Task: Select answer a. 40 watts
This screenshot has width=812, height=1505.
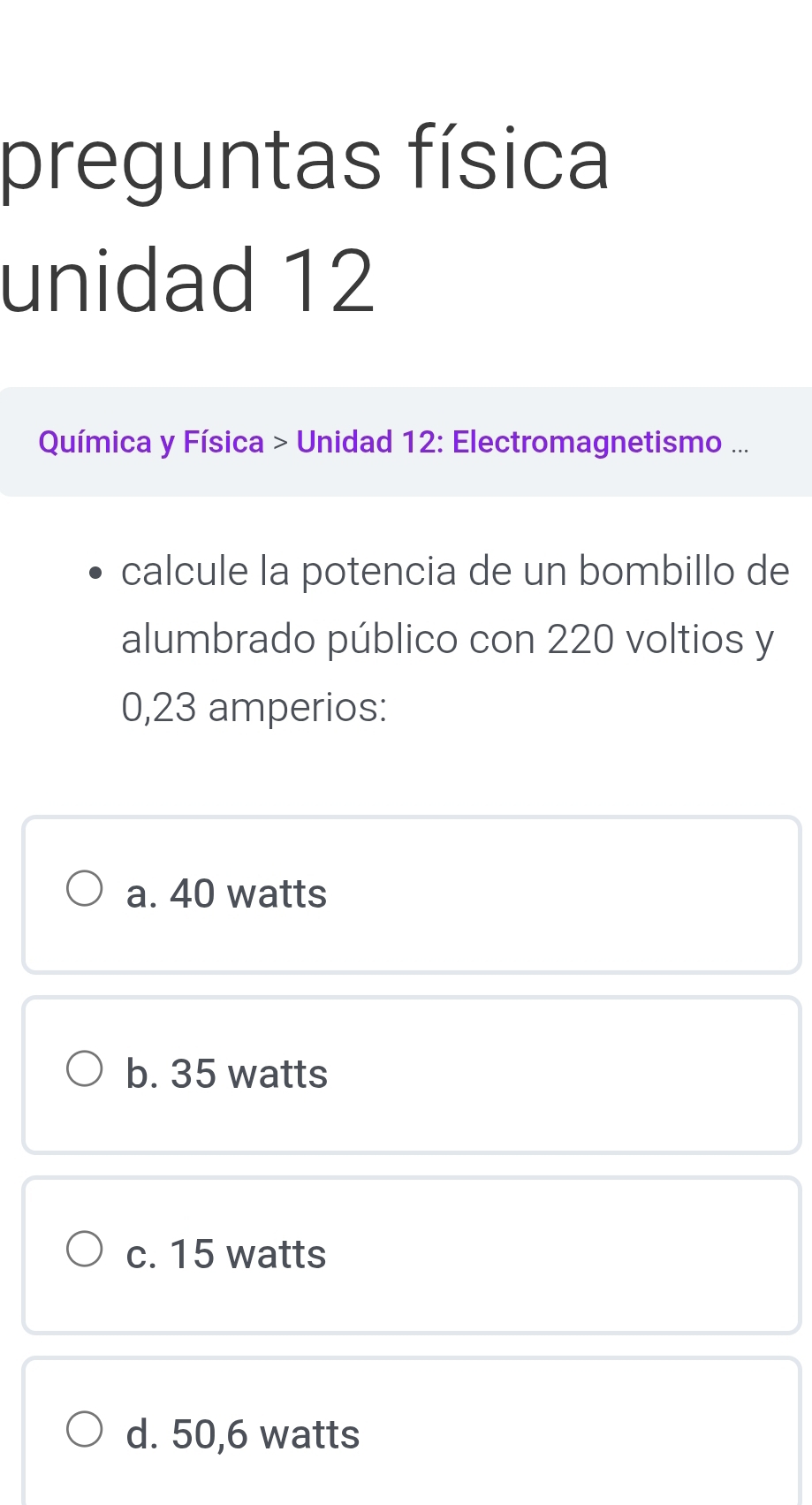Action: (x=85, y=889)
